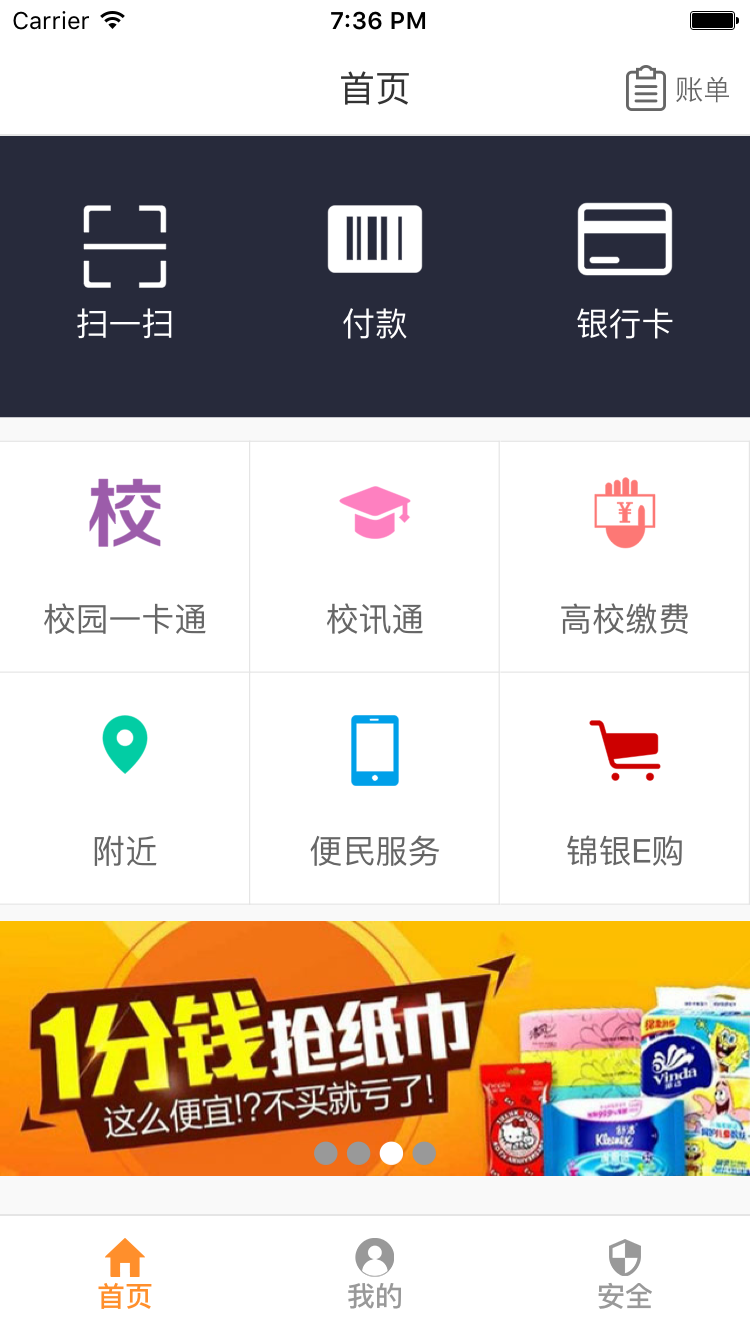Open 校园一卡通 campus card
Viewport: 750px width, 1334px height.
click(125, 557)
